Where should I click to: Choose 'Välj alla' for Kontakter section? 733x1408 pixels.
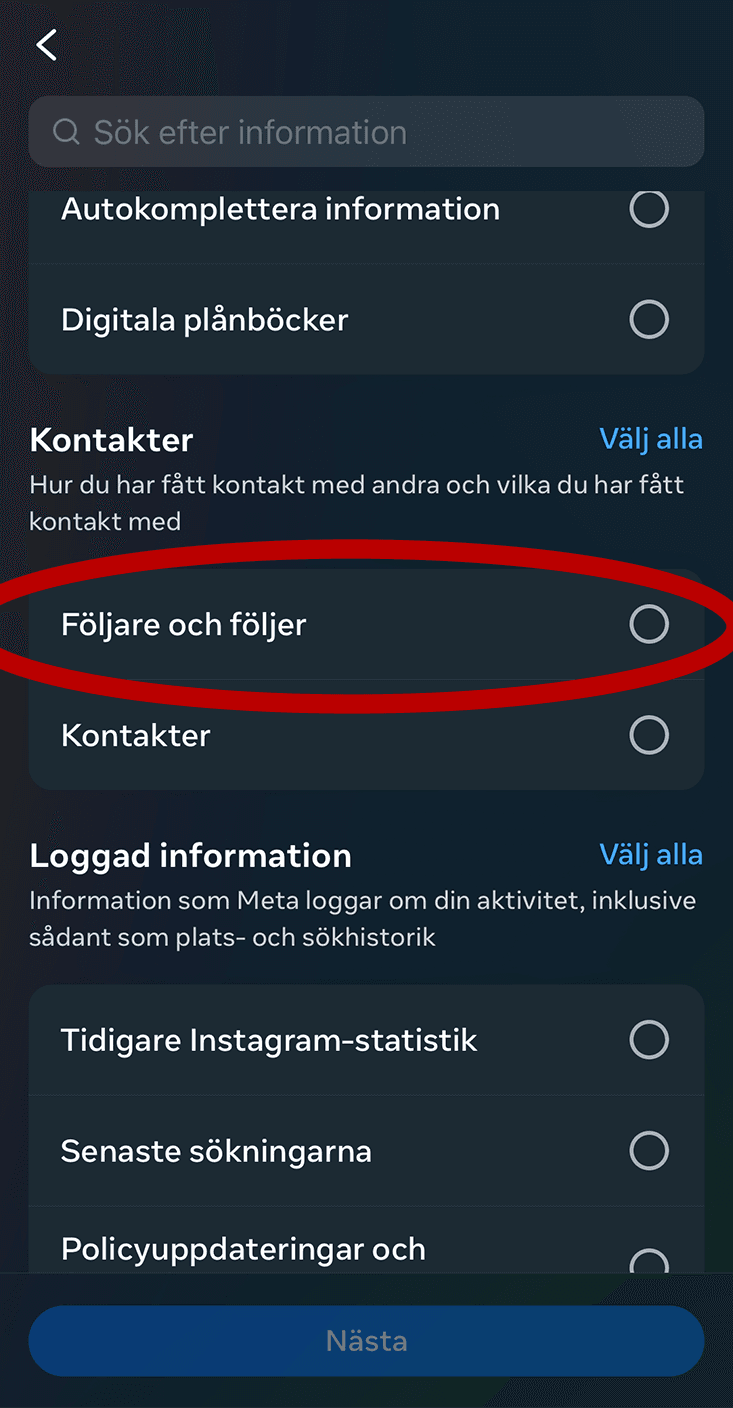tap(650, 439)
